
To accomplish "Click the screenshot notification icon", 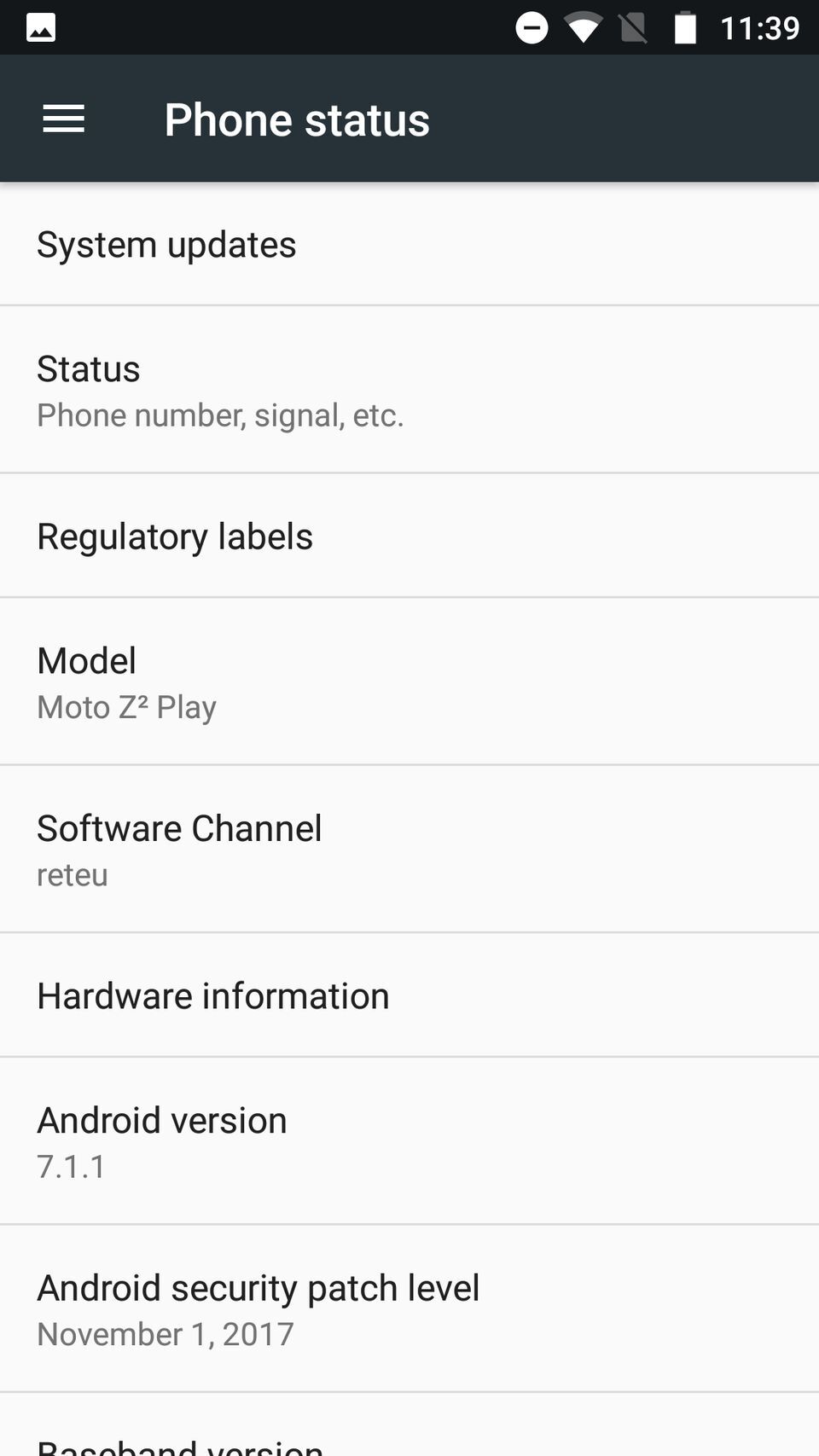I will click(x=40, y=26).
